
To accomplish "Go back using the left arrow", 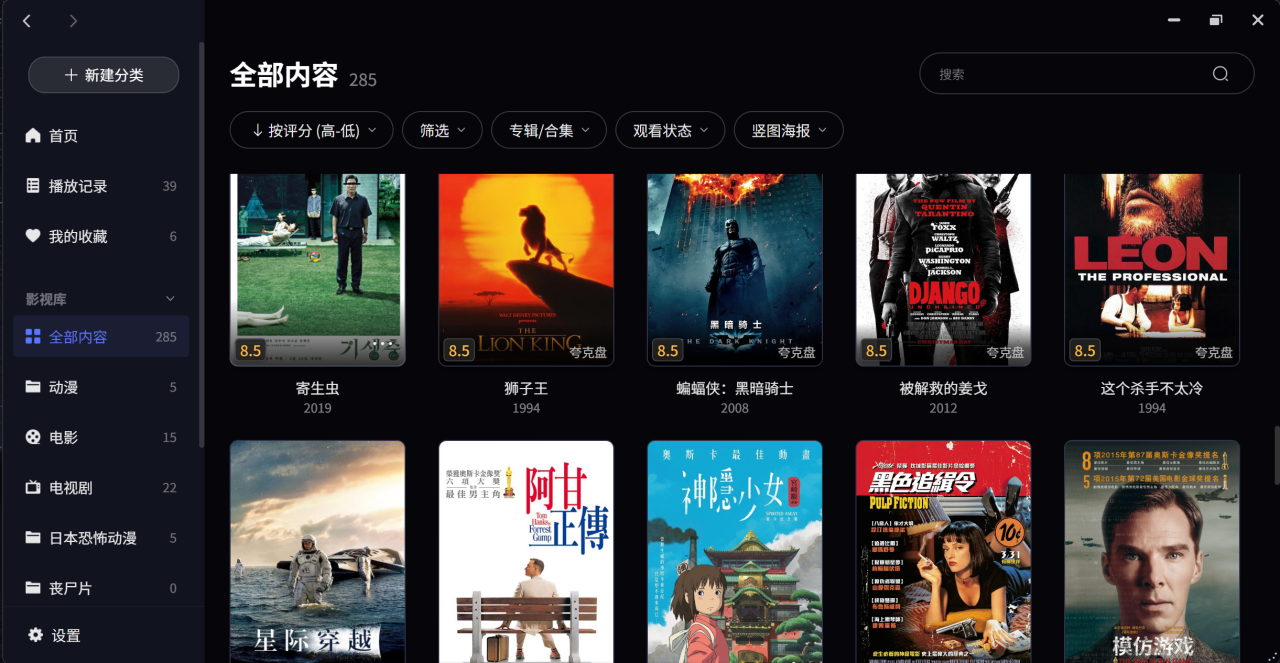I will (27, 21).
